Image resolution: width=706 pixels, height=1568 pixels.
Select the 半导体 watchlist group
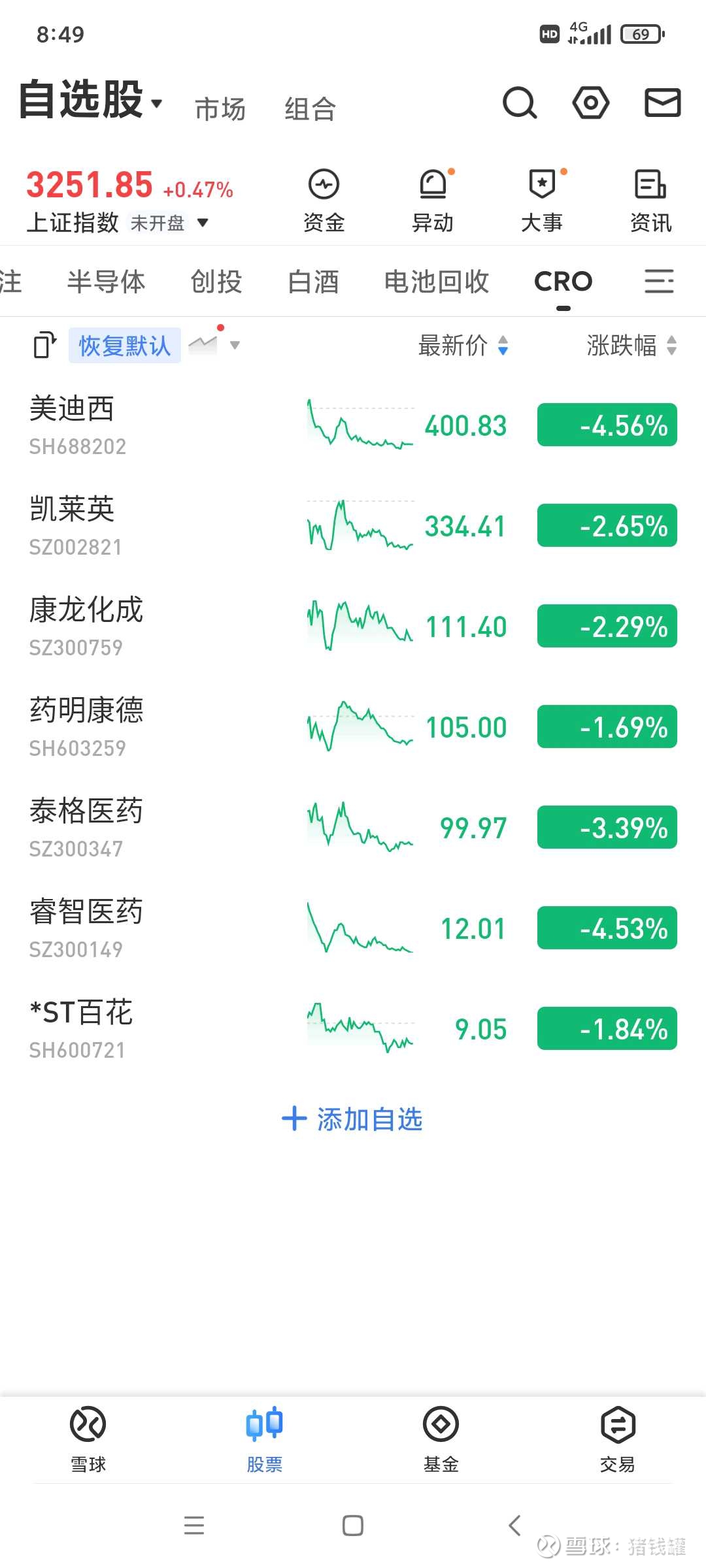click(x=107, y=282)
